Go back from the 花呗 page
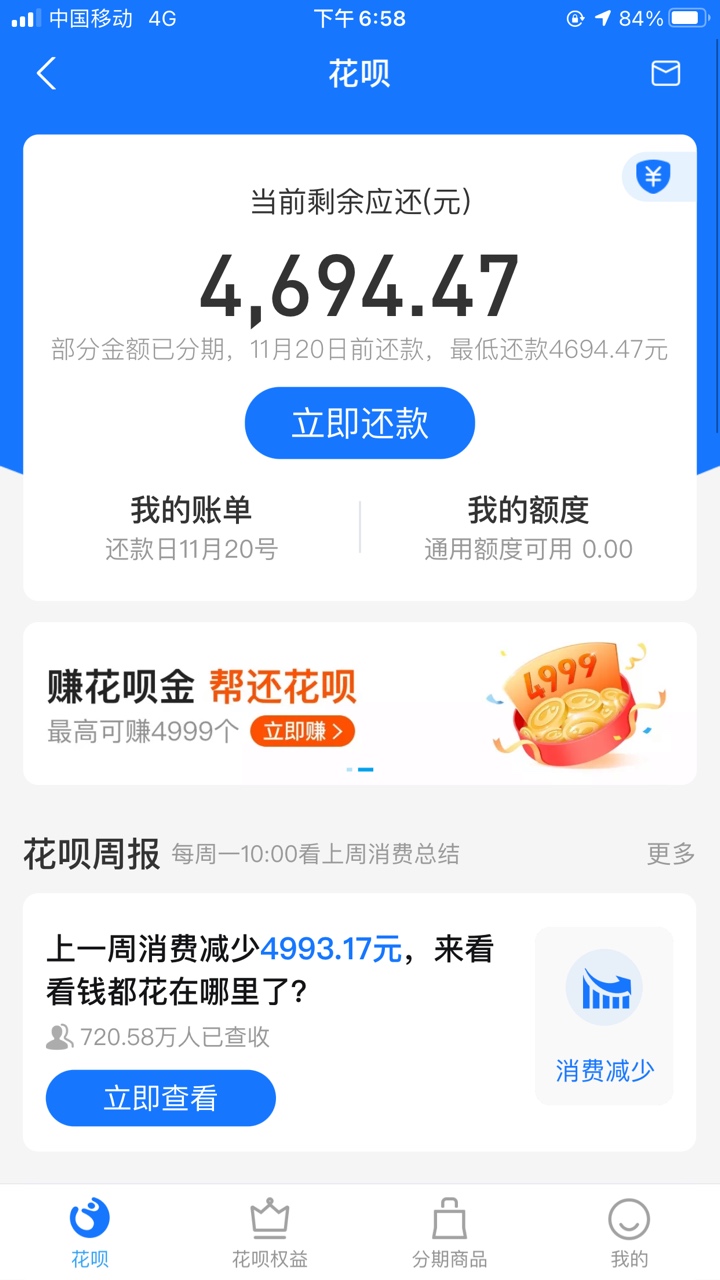 point(46,74)
